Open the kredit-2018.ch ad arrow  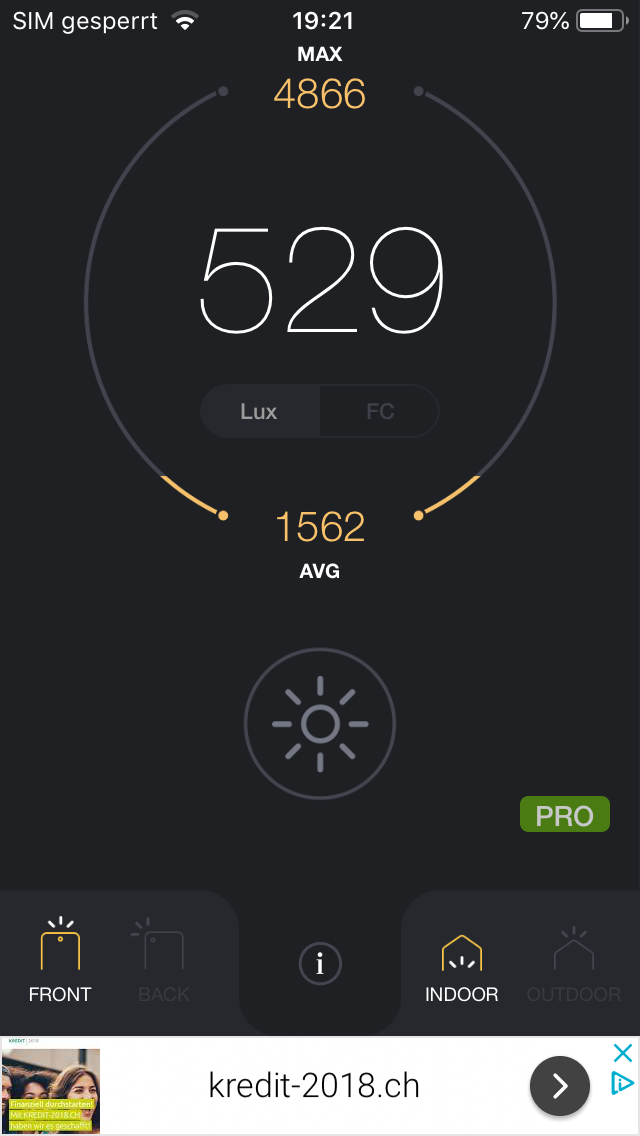coord(559,1085)
